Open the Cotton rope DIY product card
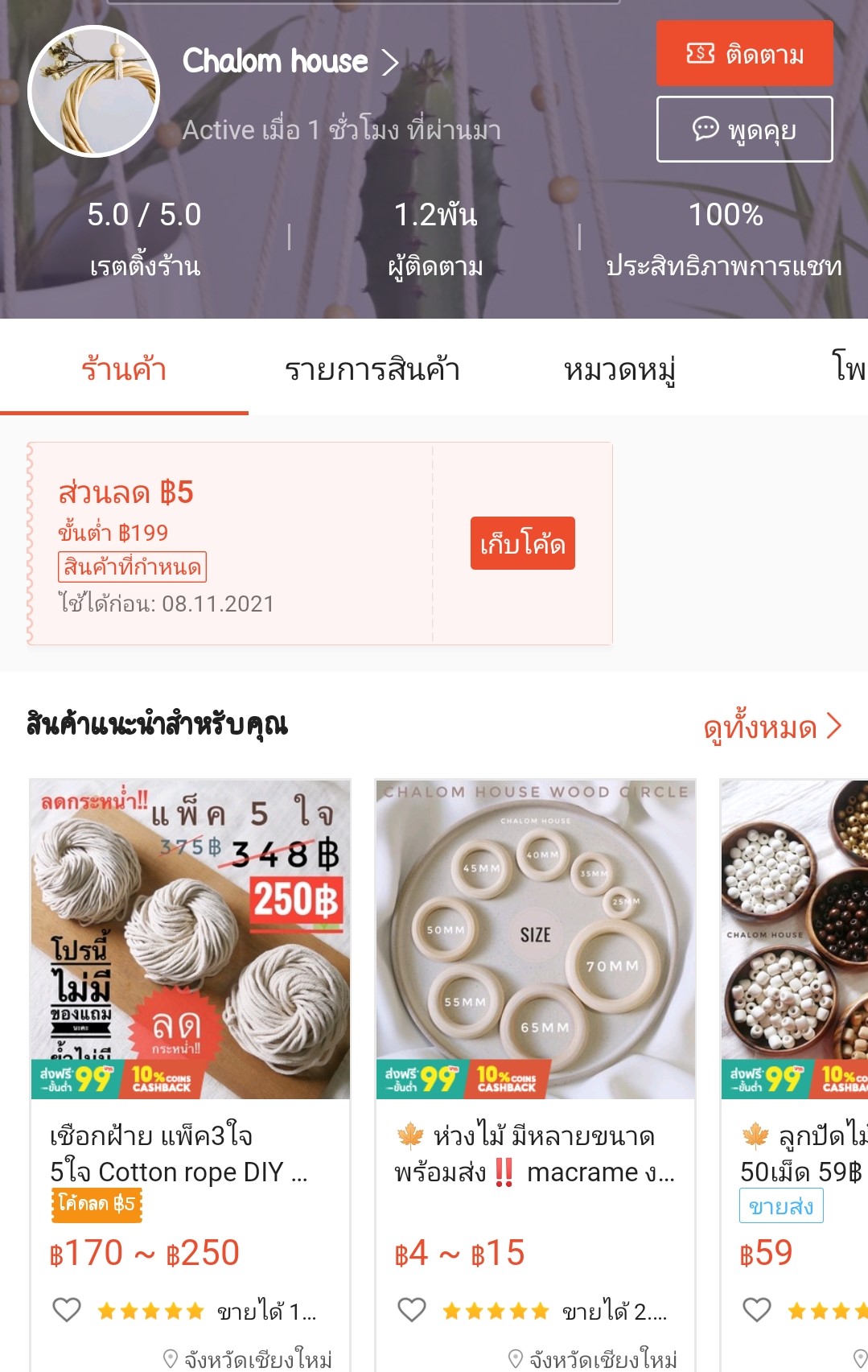The width and height of the screenshot is (868, 1372). click(x=190, y=966)
